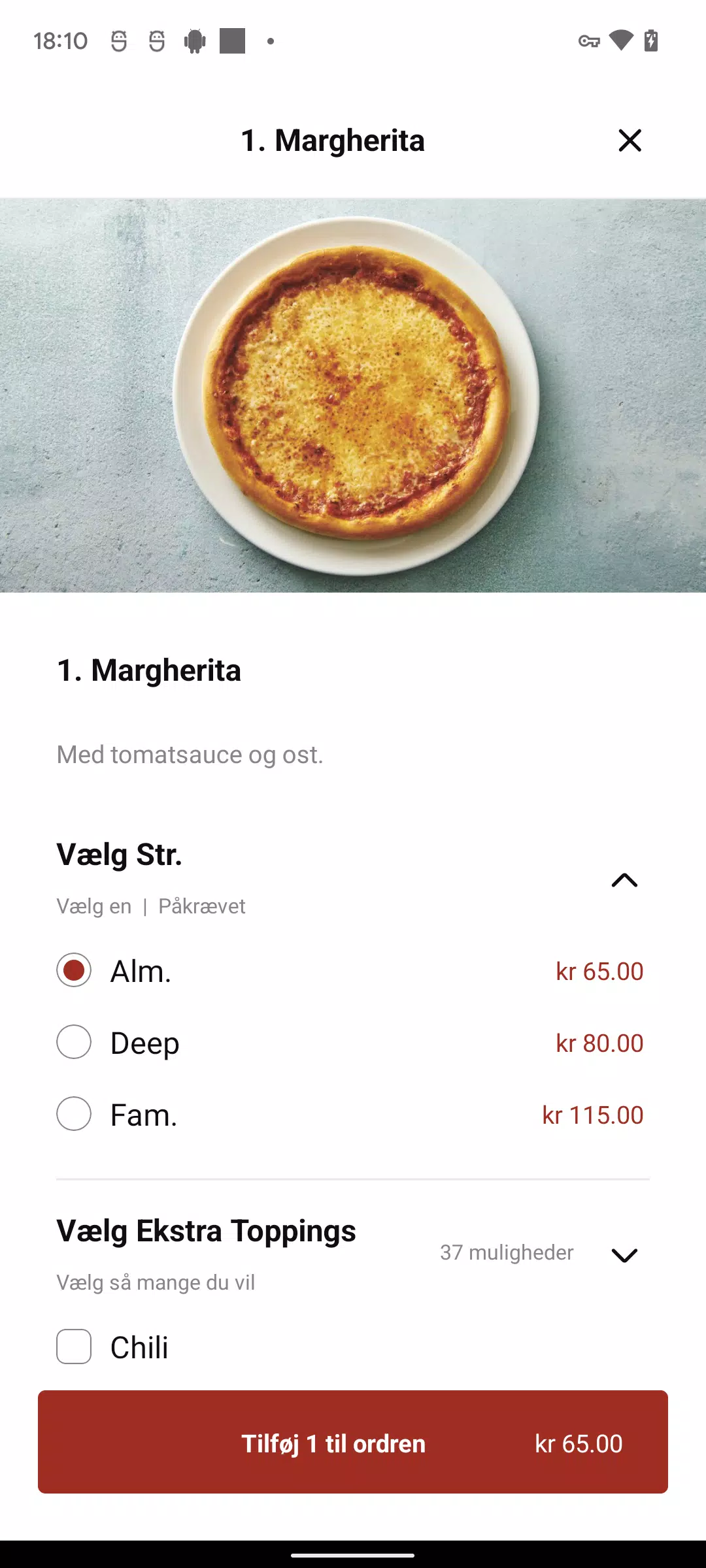Viewport: 706px width, 1568px height.
Task: Expand the Vælg Ekstra Toppings list
Action: click(624, 1254)
